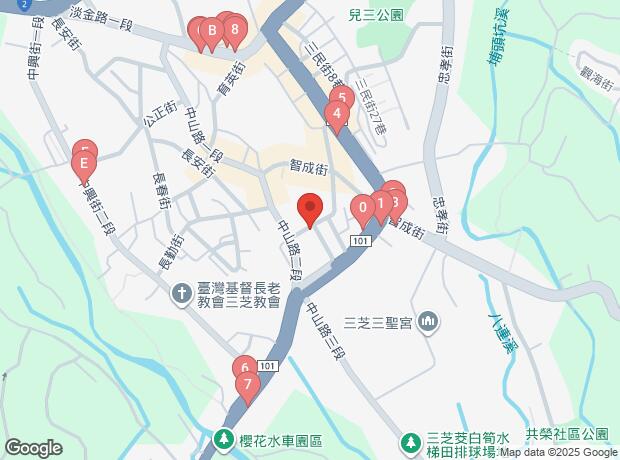Tap map marker number 4
Screen dimensions: 620x460
(338, 114)
